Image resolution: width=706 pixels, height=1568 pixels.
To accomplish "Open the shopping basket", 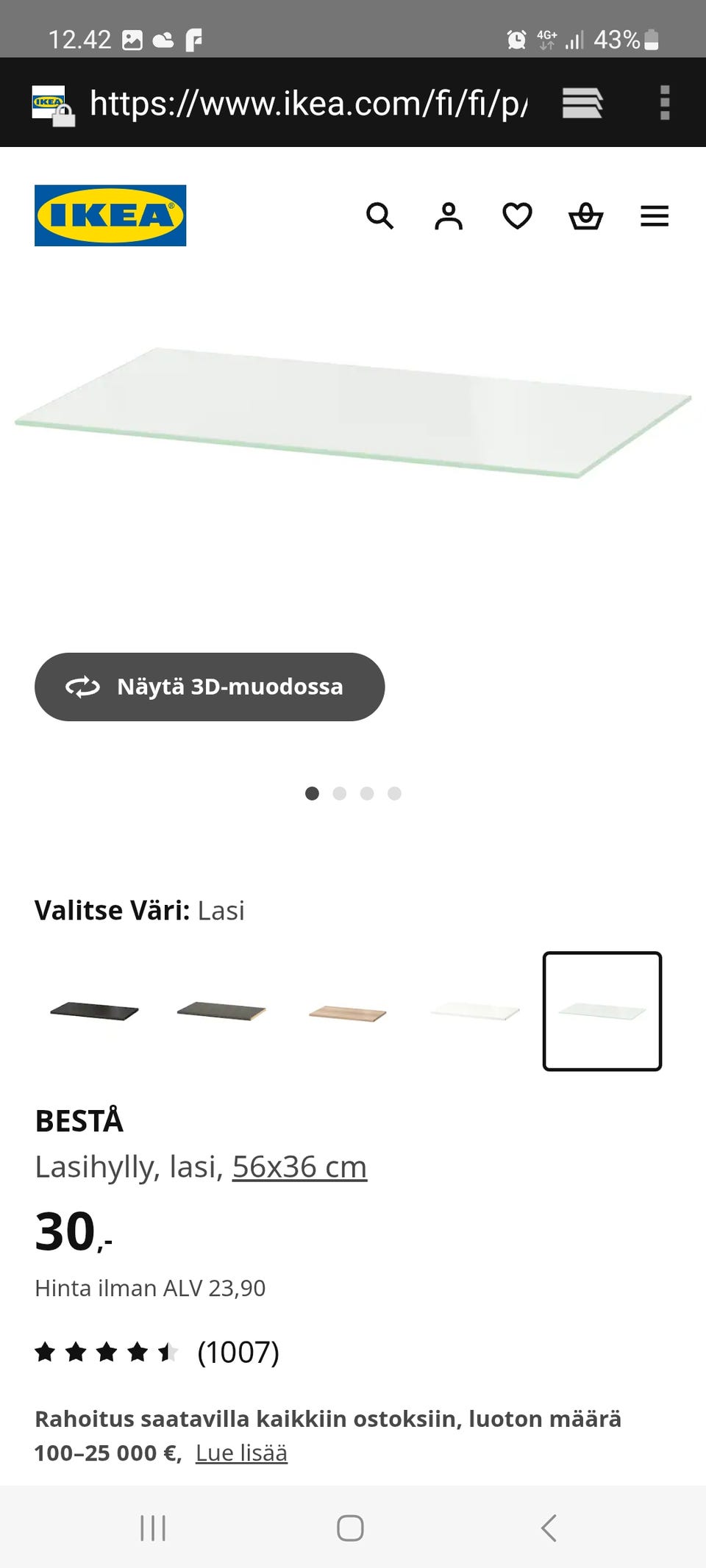I will (x=585, y=216).
